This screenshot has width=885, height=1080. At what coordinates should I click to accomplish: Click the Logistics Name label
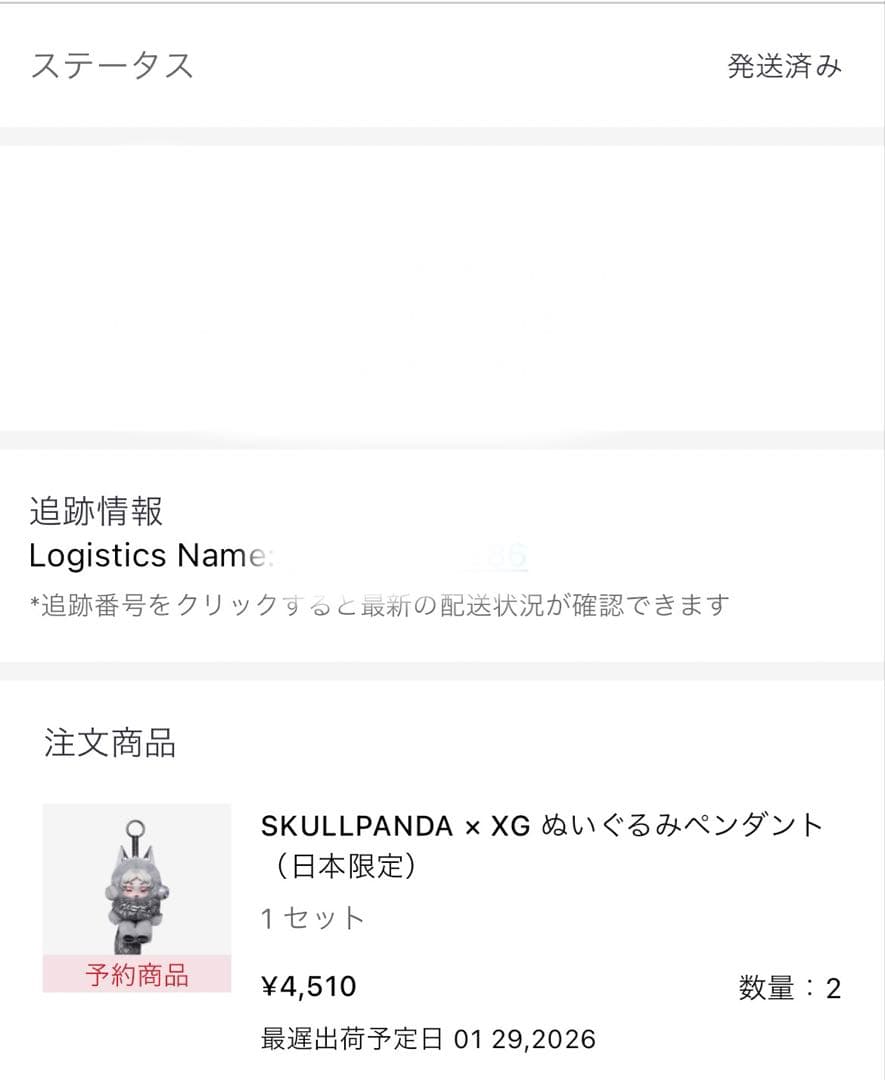(x=150, y=556)
